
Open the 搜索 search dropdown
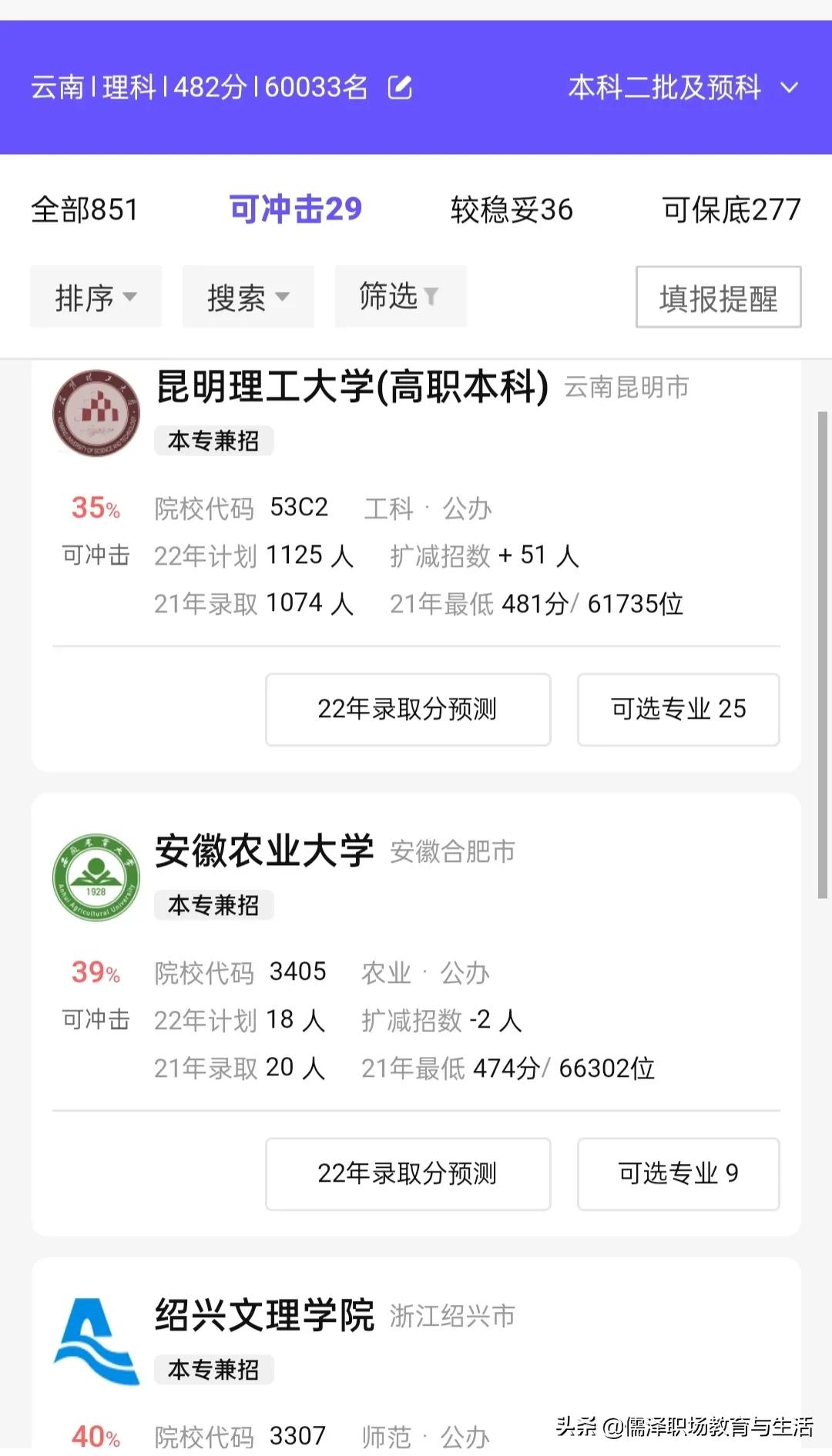tap(247, 297)
